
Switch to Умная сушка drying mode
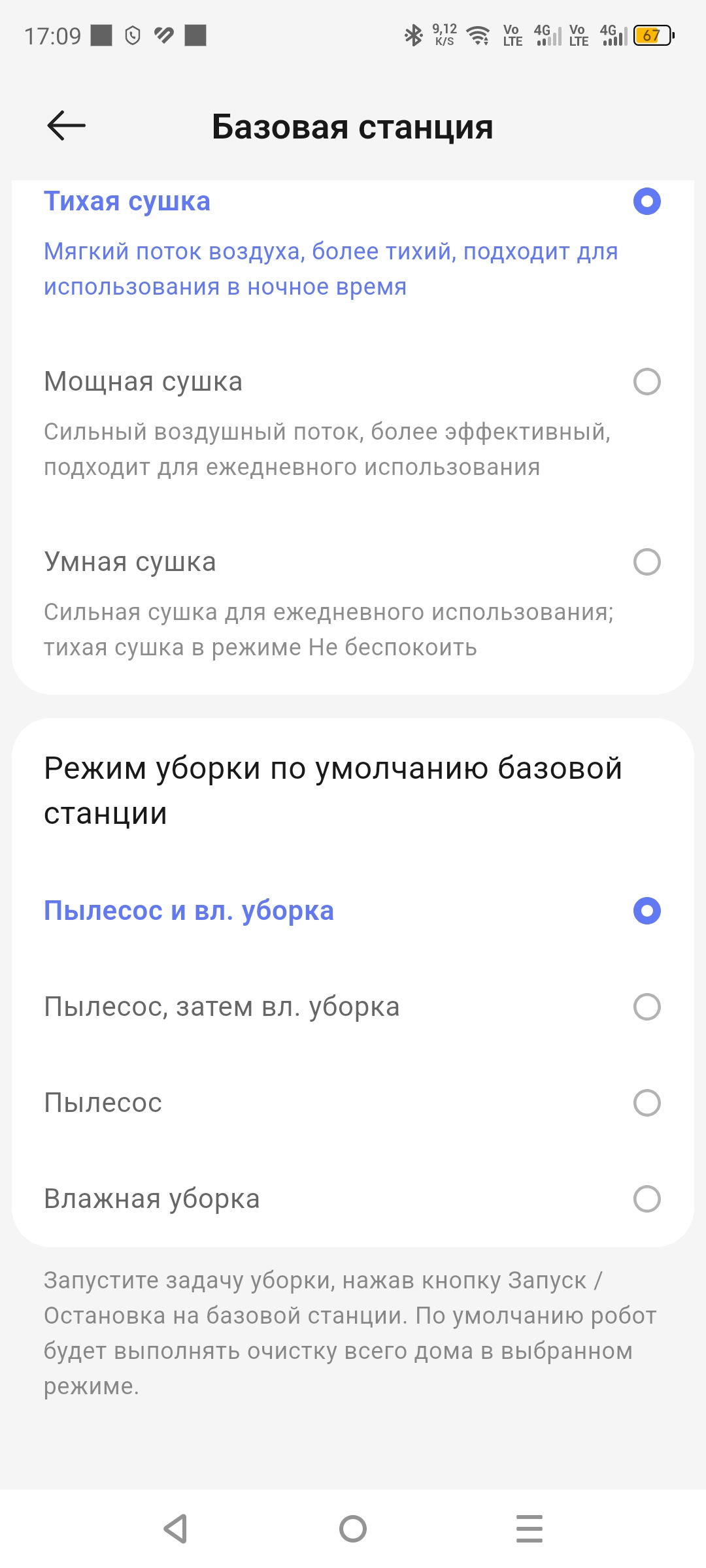click(647, 562)
